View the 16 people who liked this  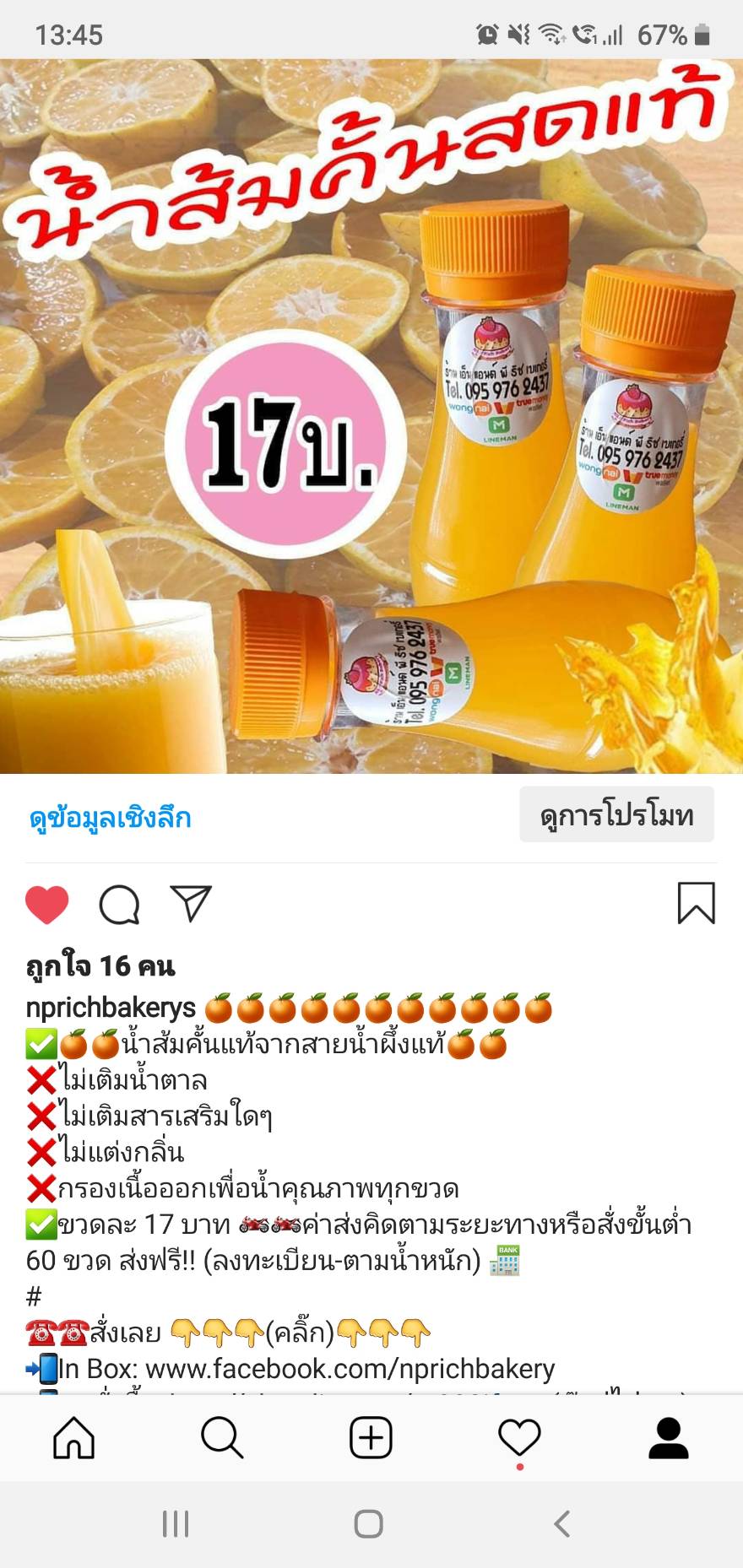pyautogui.click(x=100, y=966)
